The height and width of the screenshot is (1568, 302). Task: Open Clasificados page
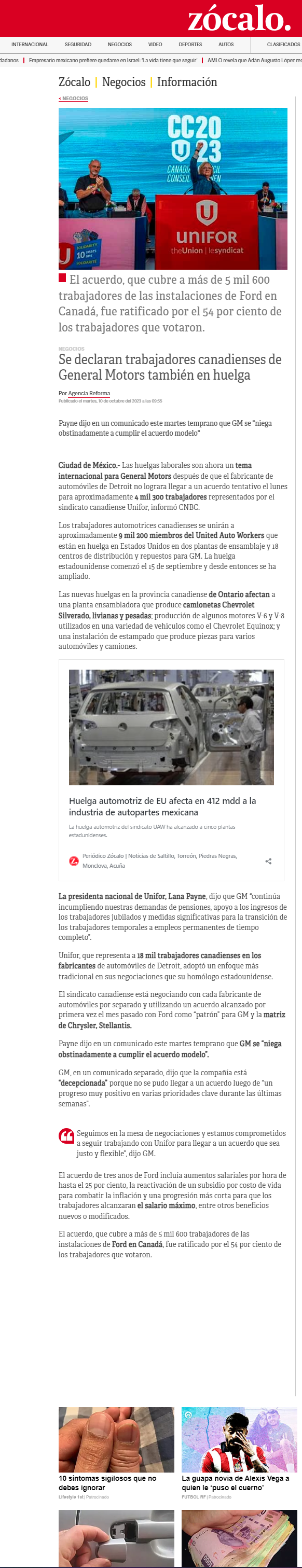[x=283, y=45]
